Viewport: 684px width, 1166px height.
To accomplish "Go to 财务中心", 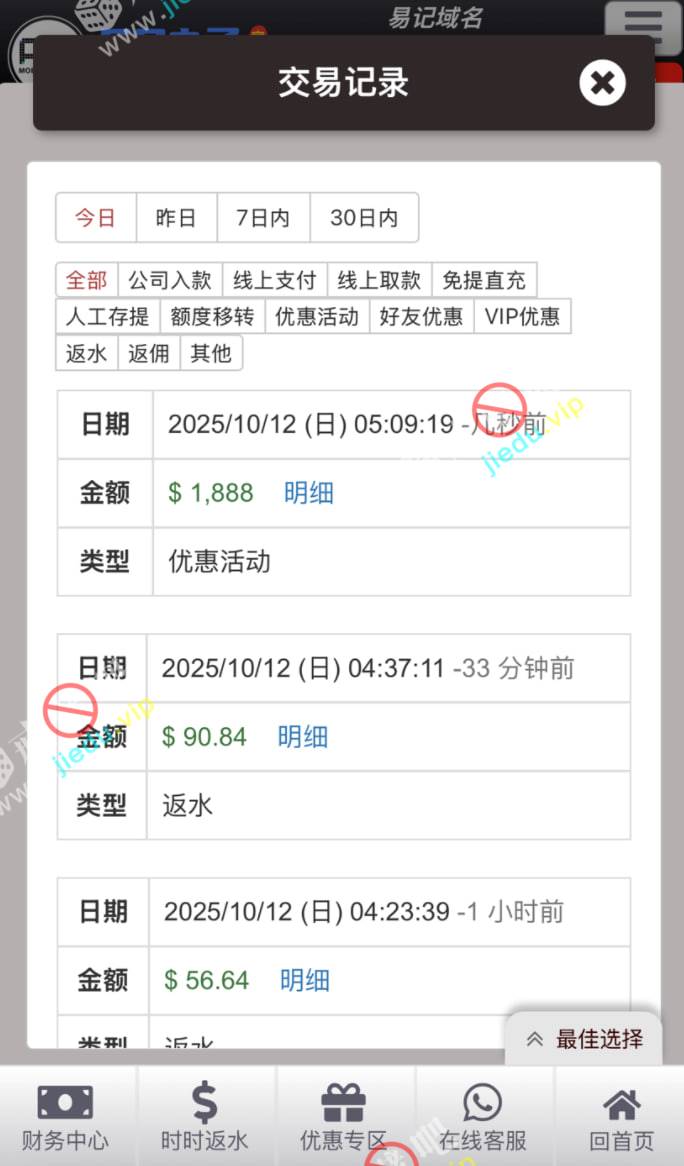I will 66,1118.
